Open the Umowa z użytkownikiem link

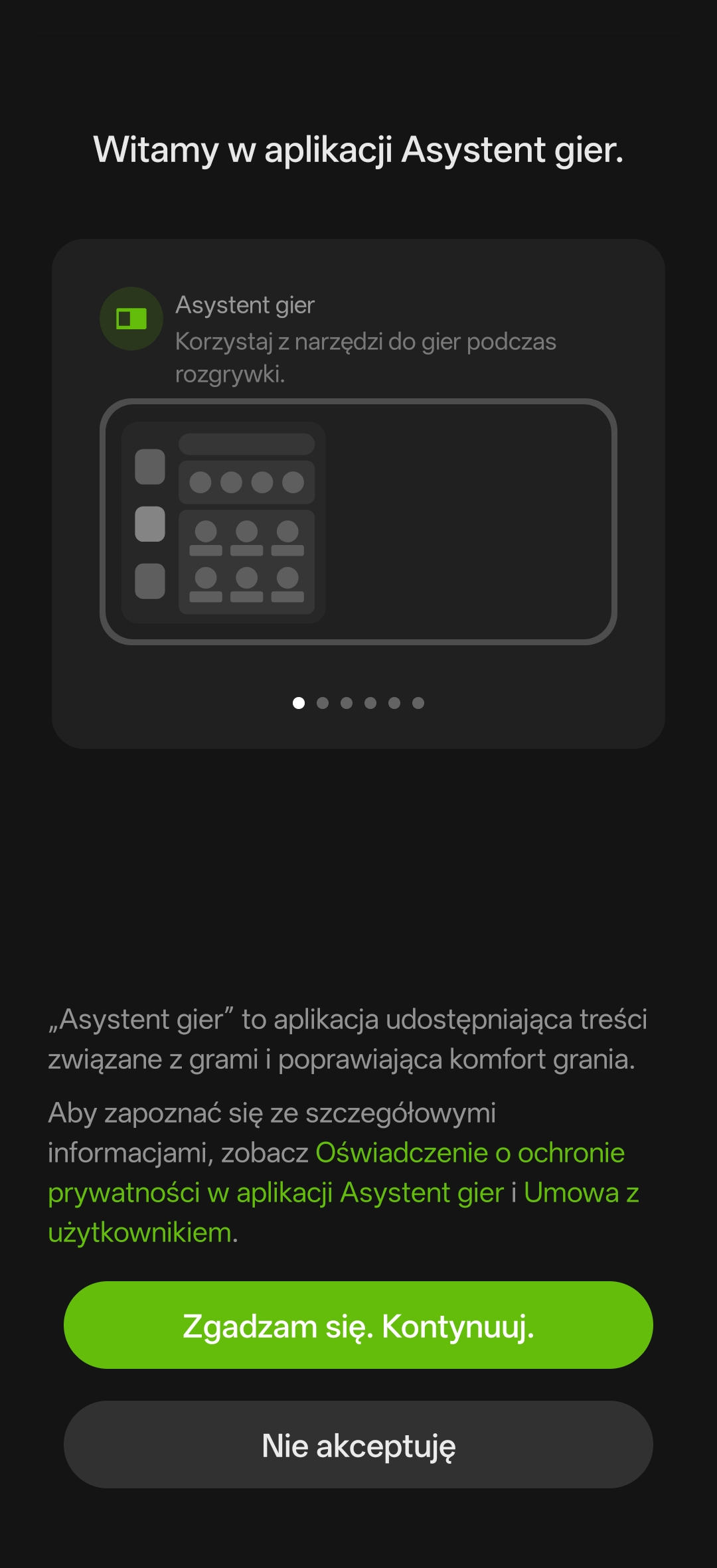(x=580, y=1194)
